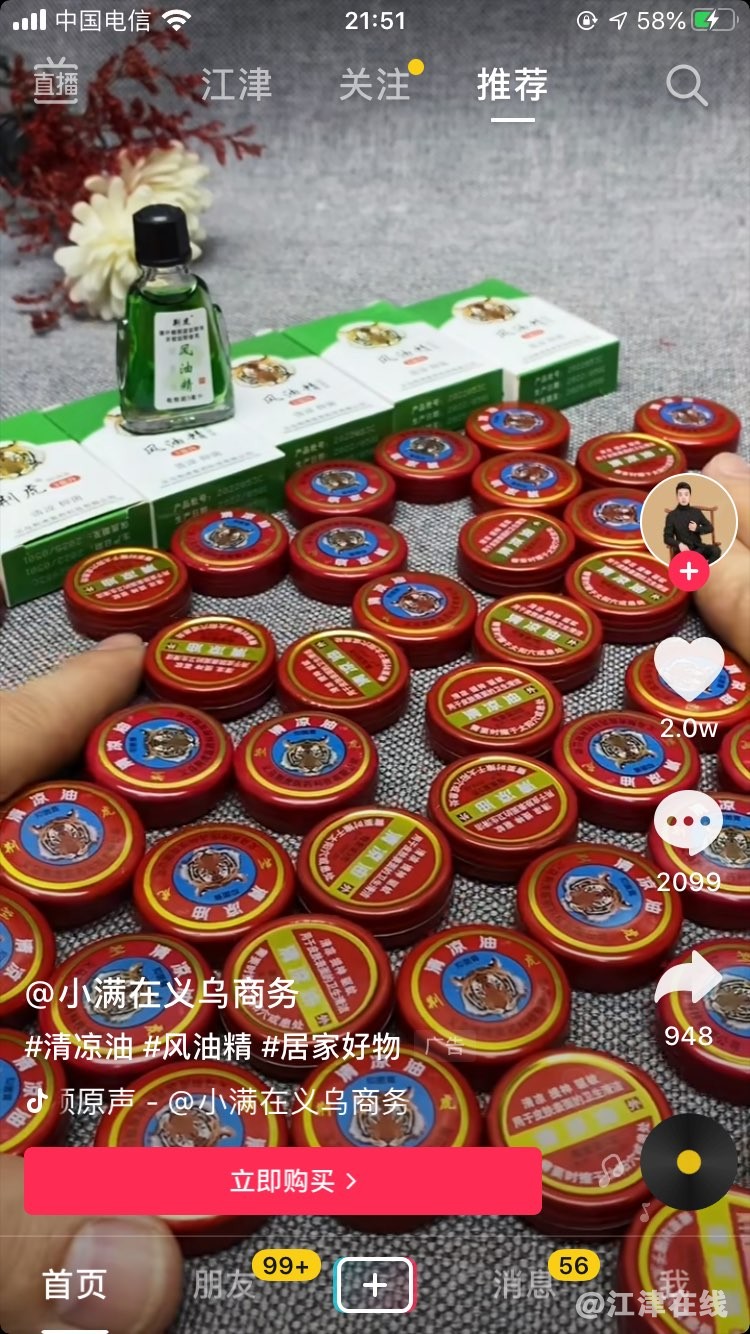
Task: Open the spinning music disc
Action: point(688,1162)
